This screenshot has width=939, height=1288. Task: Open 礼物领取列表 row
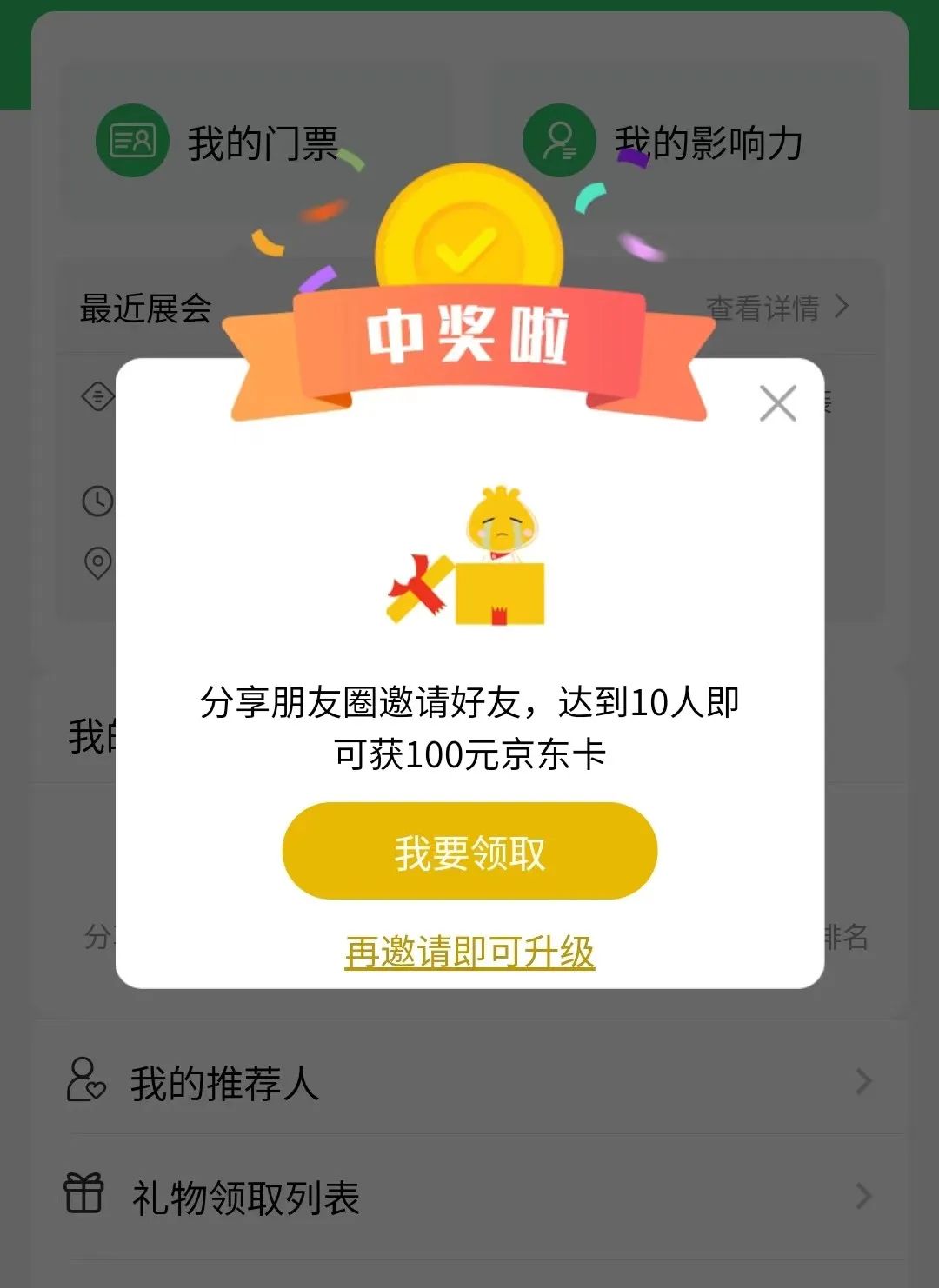tap(469, 1198)
